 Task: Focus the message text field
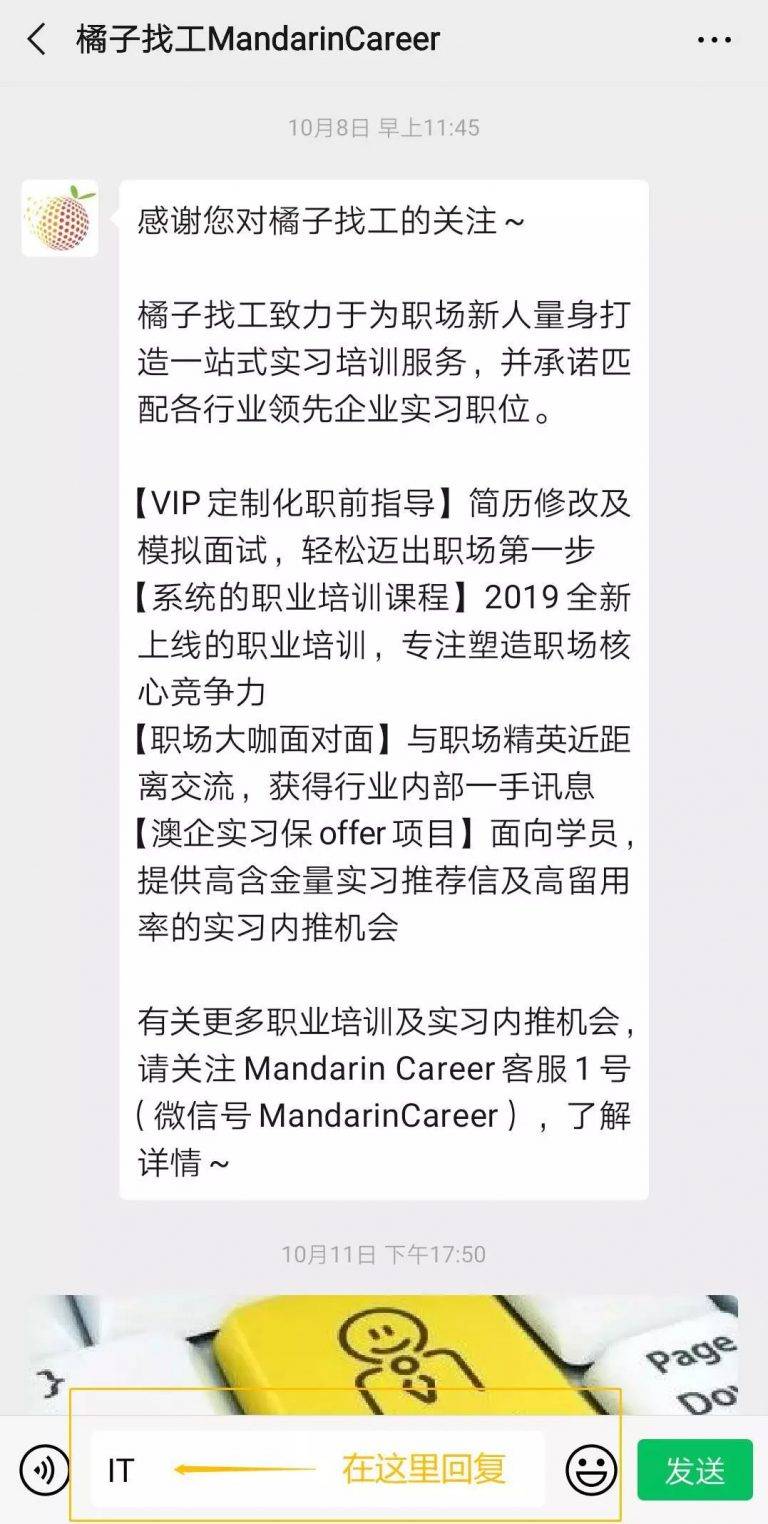[318, 1470]
